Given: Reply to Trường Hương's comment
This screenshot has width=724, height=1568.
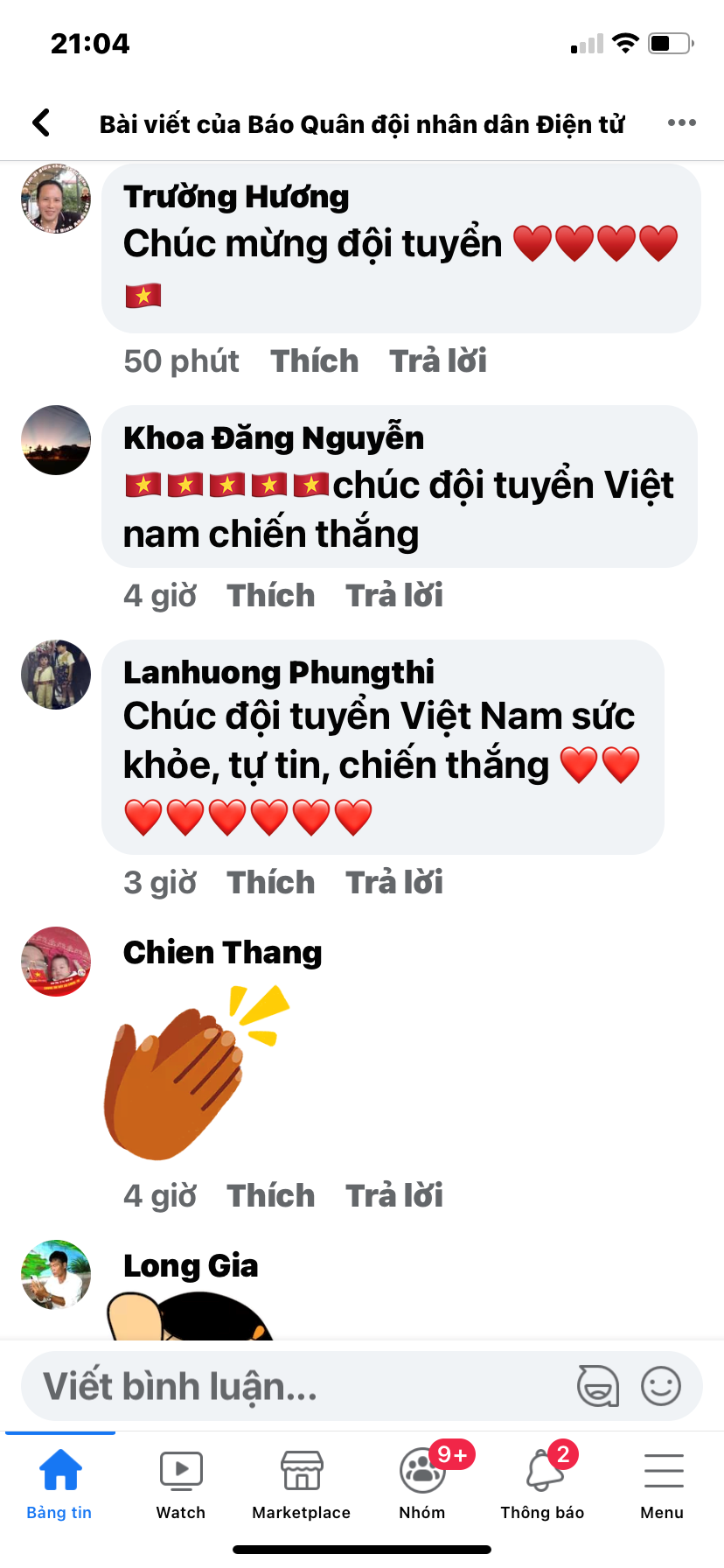Looking at the screenshot, I should pos(437,361).
